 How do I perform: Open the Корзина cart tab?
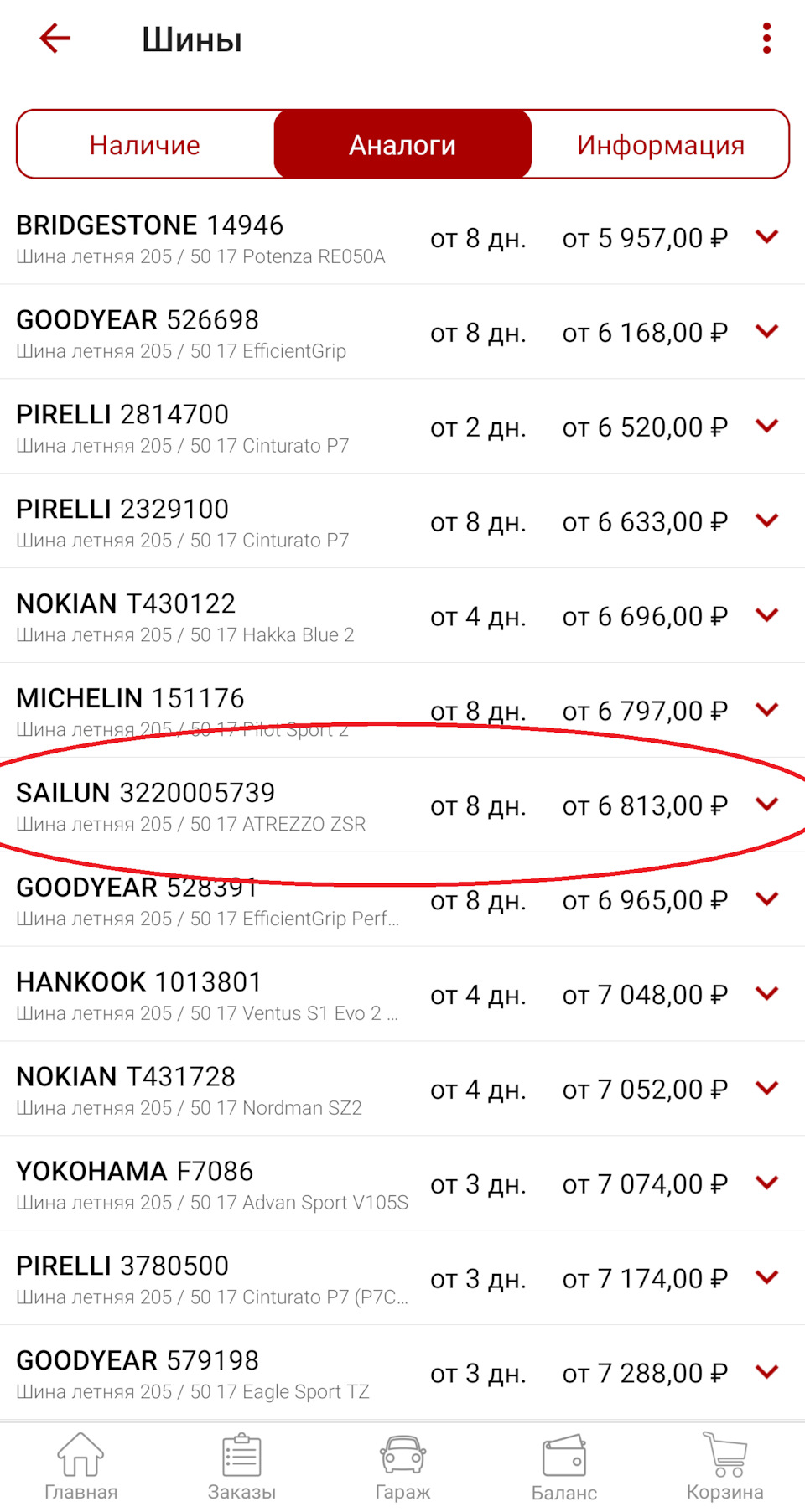pos(724,1467)
